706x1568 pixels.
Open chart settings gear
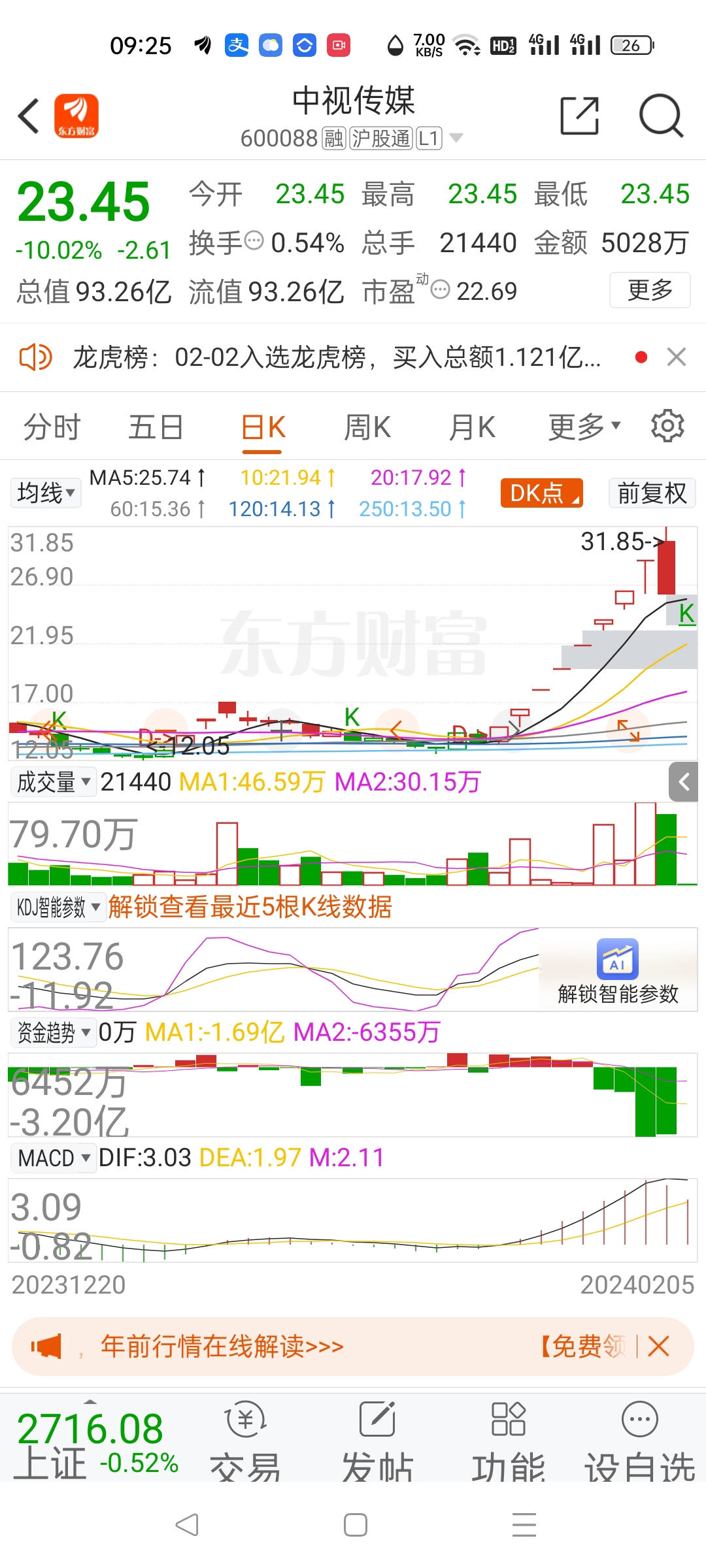[x=667, y=427]
